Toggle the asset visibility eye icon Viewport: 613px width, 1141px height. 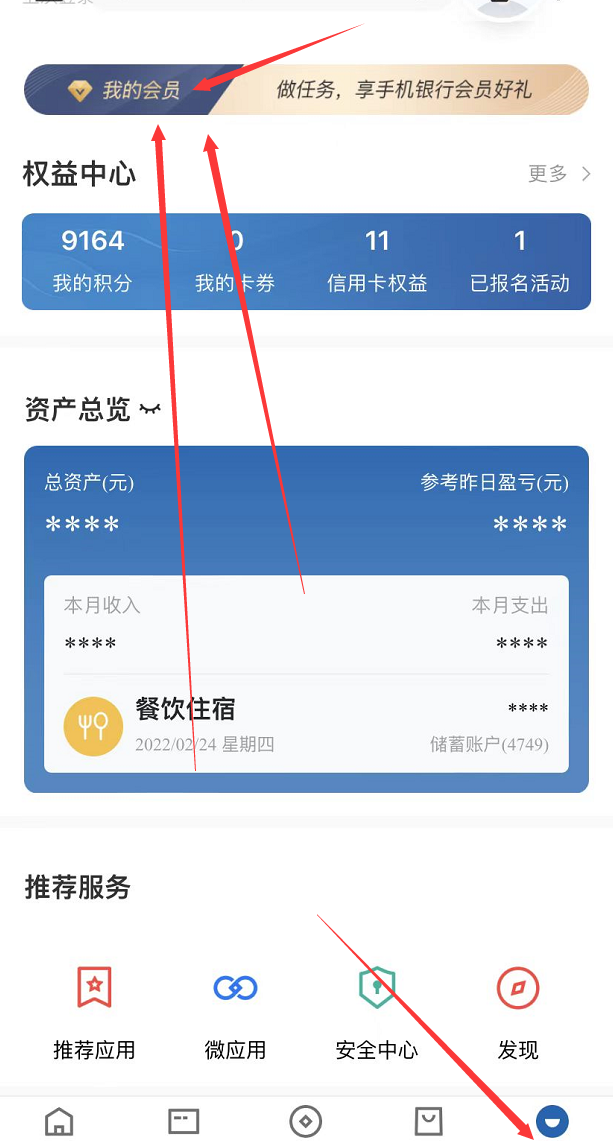[x=148, y=408]
